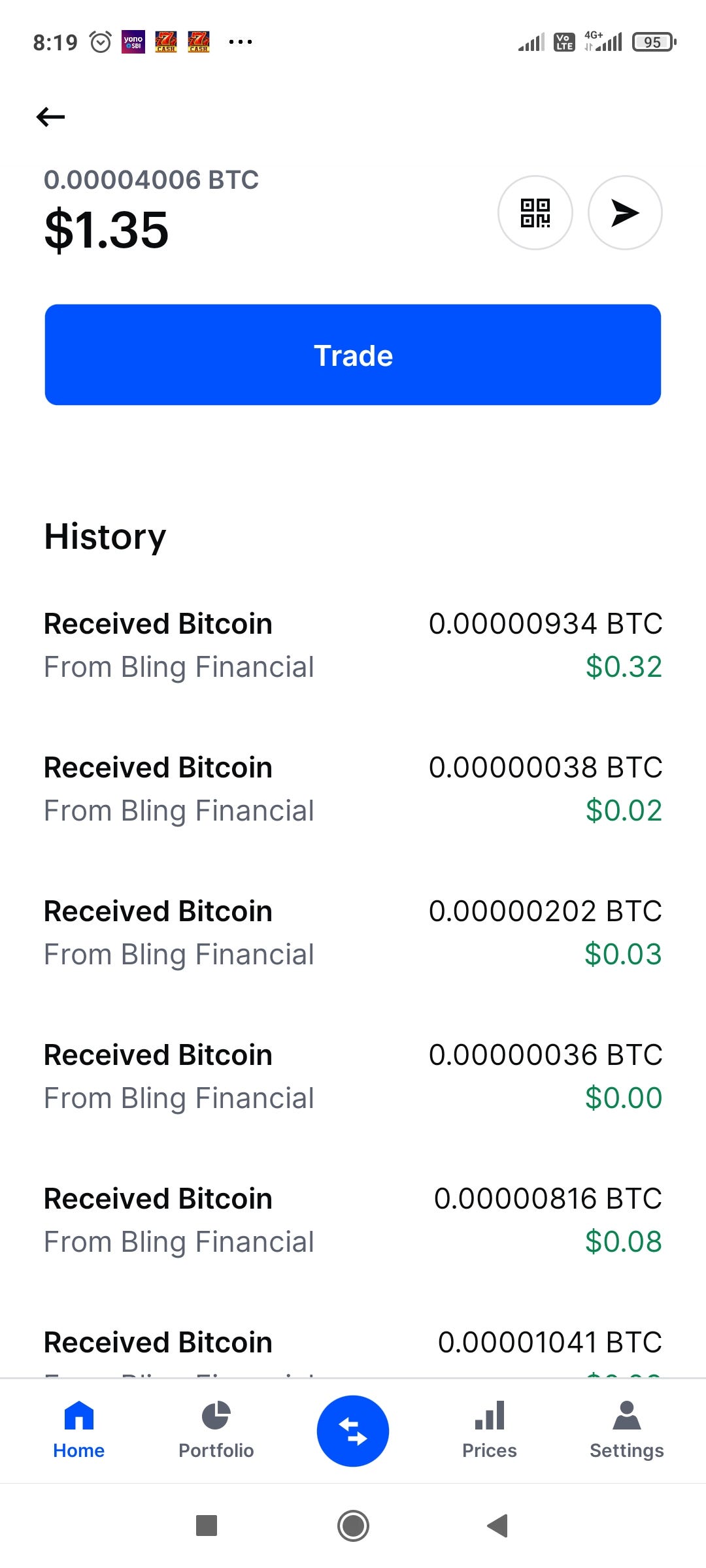Switch to the Prices tab
Screen dimensions: 706x1568
(x=490, y=1431)
